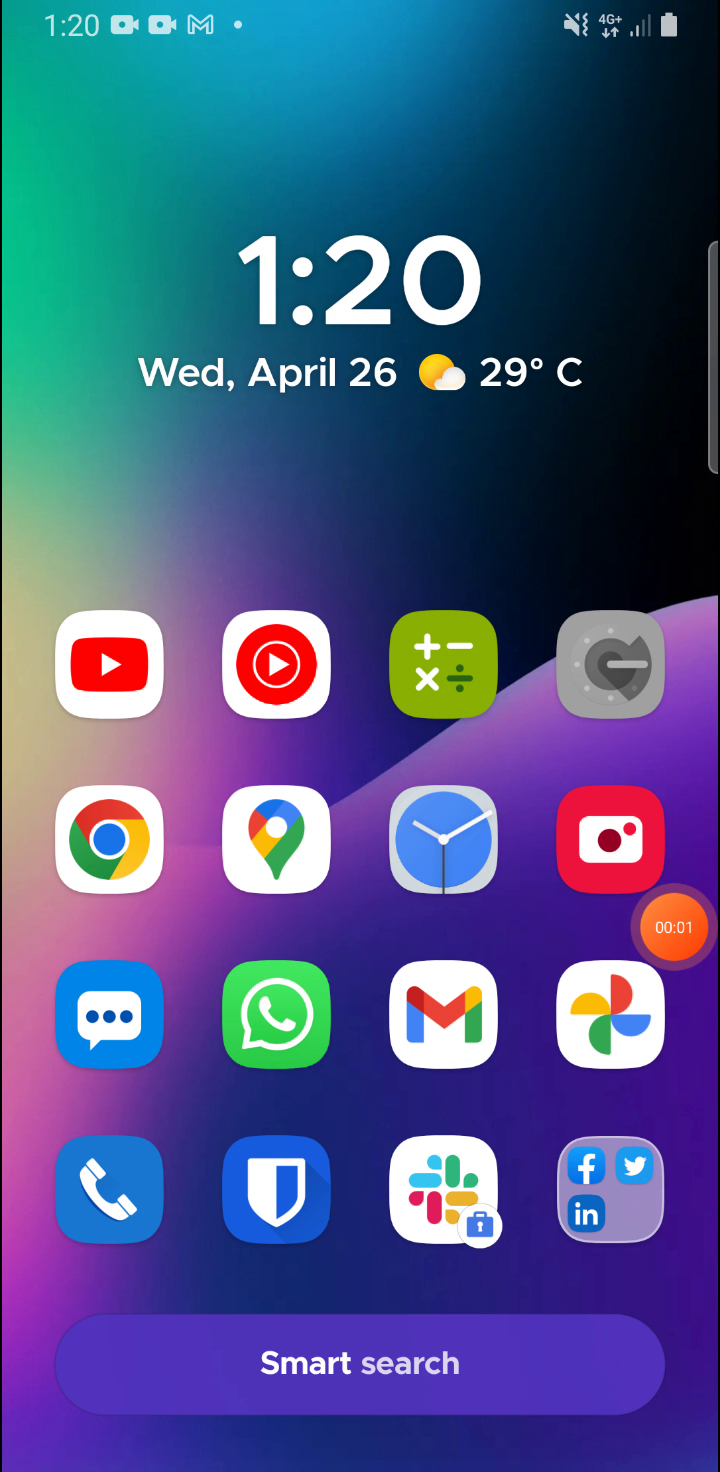Launch YouTube Music
The width and height of the screenshot is (720, 1472).
pyautogui.click(x=276, y=664)
